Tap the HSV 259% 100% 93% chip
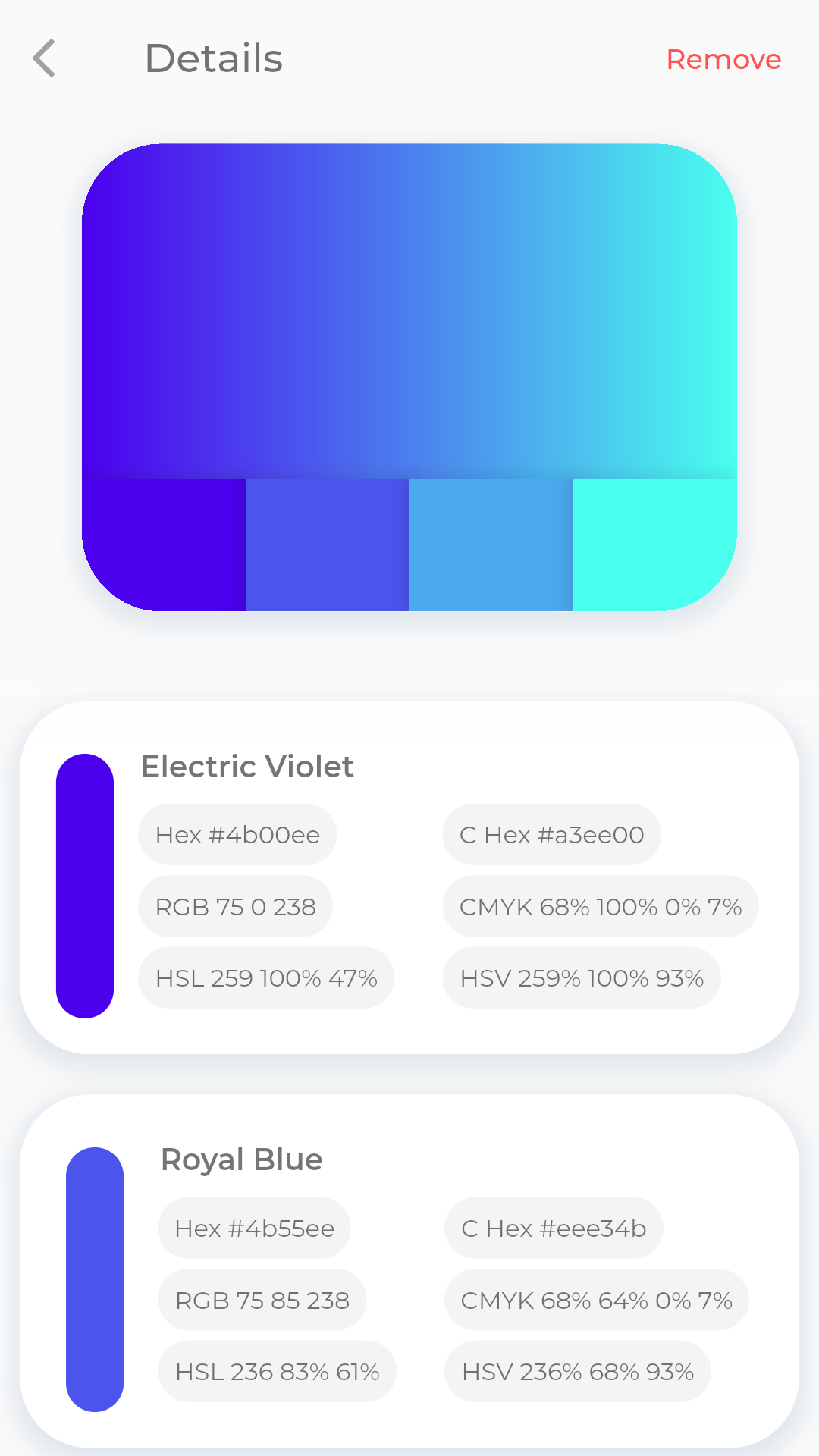819x1456 pixels. 582,977
